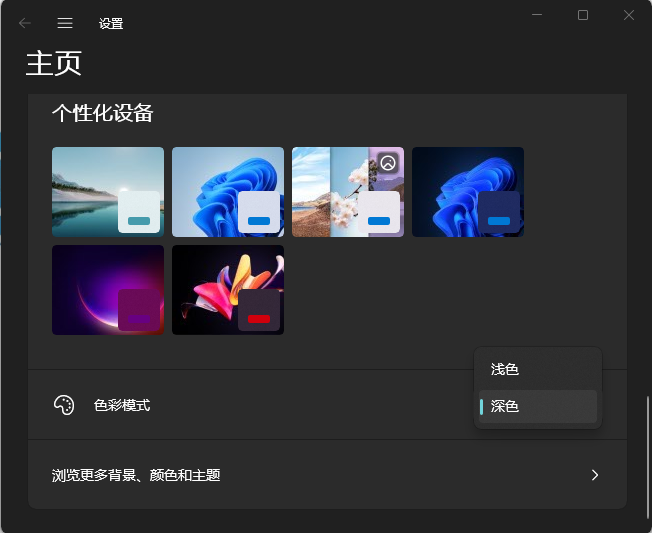The image size is (652, 533).
Task: Minimize the Settings window
Action: point(537,15)
